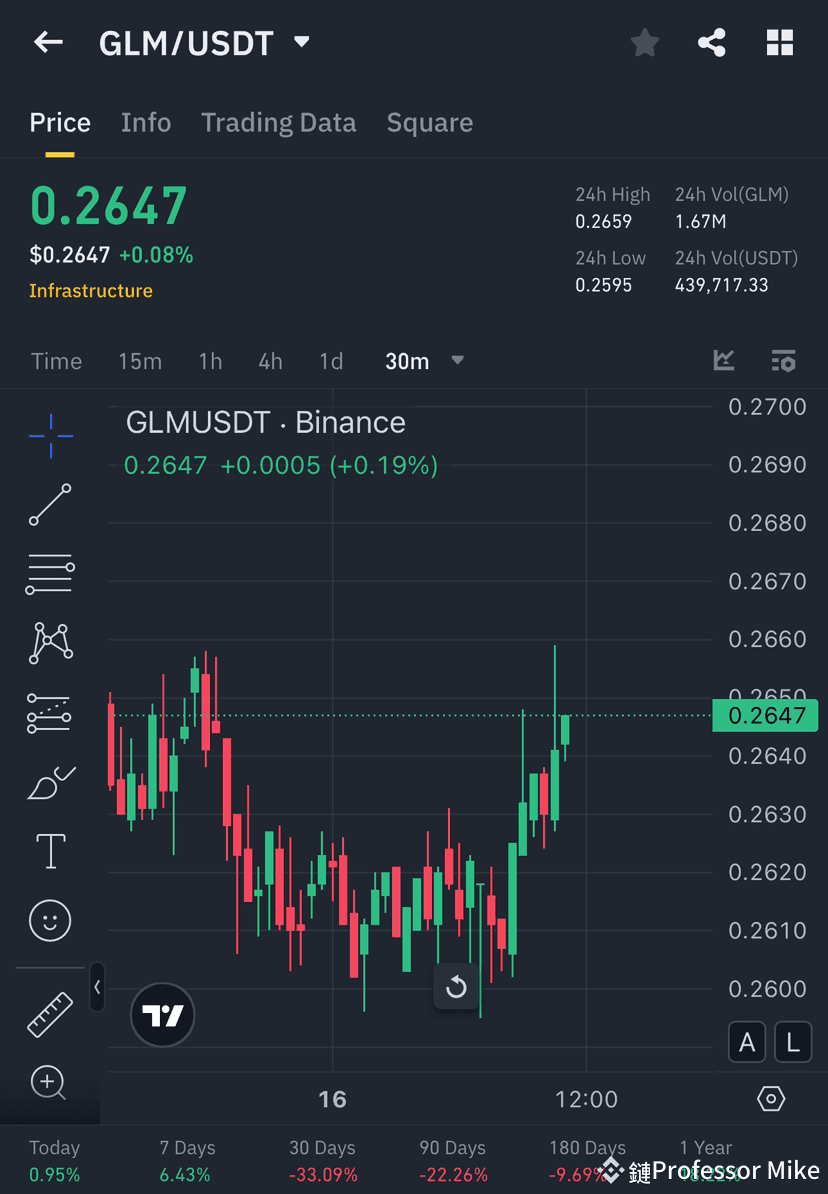
Task: Toggle the favorite star for GLM/USDT
Action: pyautogui.click(x=644, y=42)
